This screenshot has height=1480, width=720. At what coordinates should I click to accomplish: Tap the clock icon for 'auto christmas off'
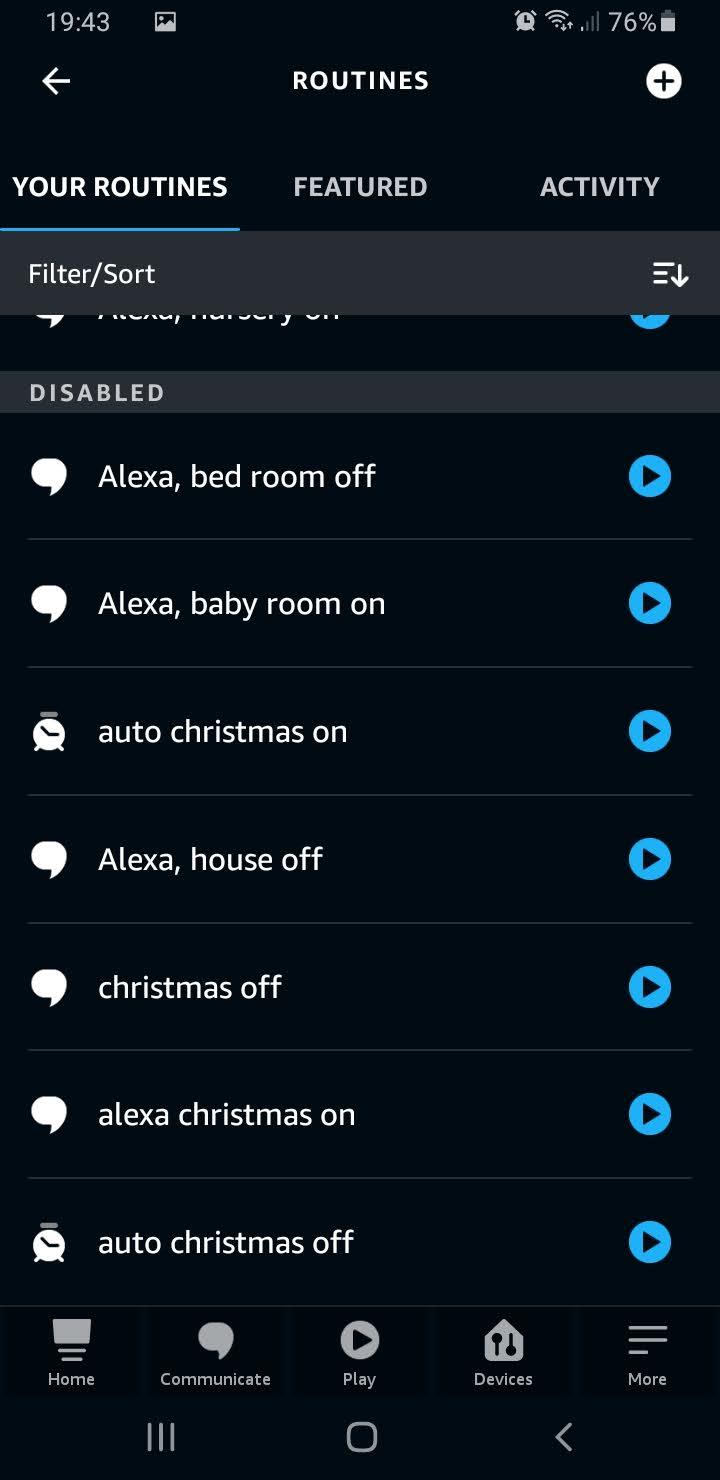[x=49, y=1242]
